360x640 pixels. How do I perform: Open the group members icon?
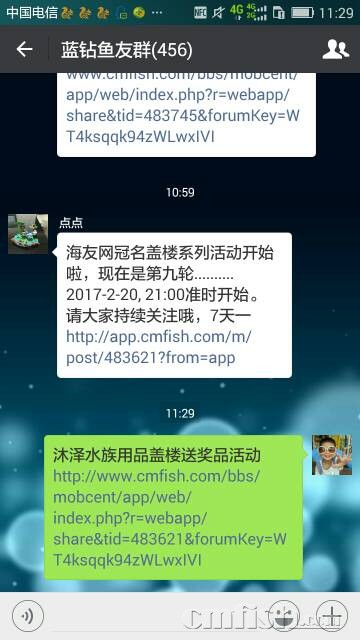coord(336,50)
